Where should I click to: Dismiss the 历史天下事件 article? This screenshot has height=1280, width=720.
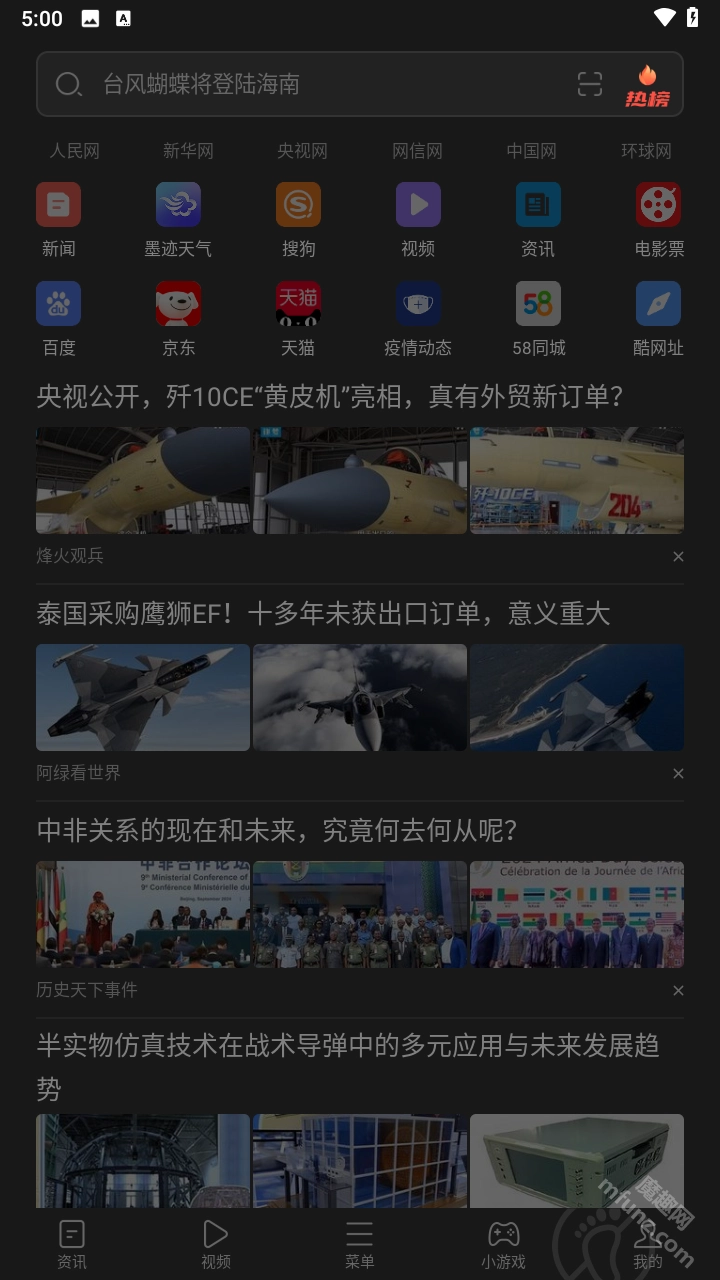[x=678, y=990]
